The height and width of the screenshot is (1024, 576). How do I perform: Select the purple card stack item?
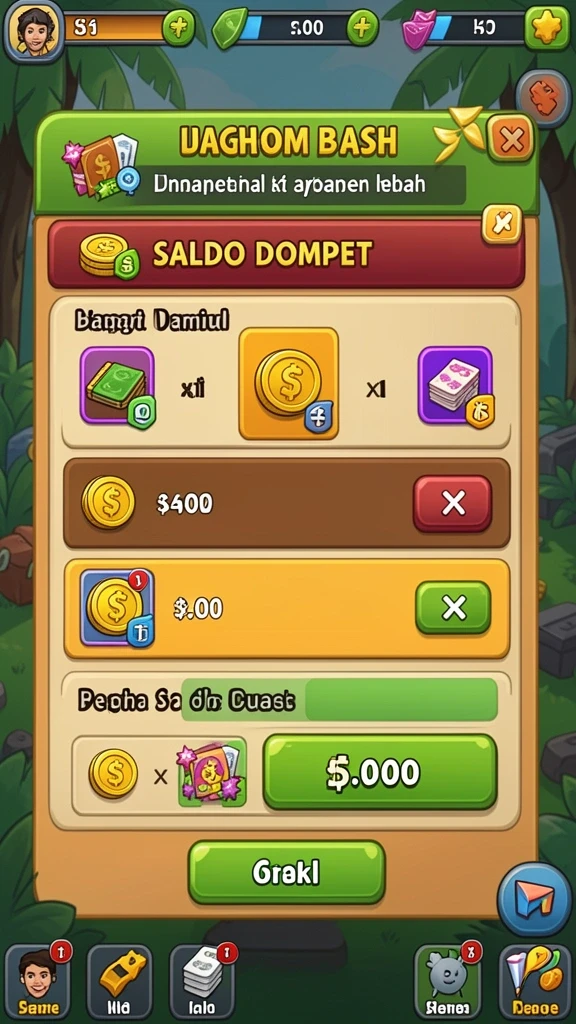click(x=455, y=385)
